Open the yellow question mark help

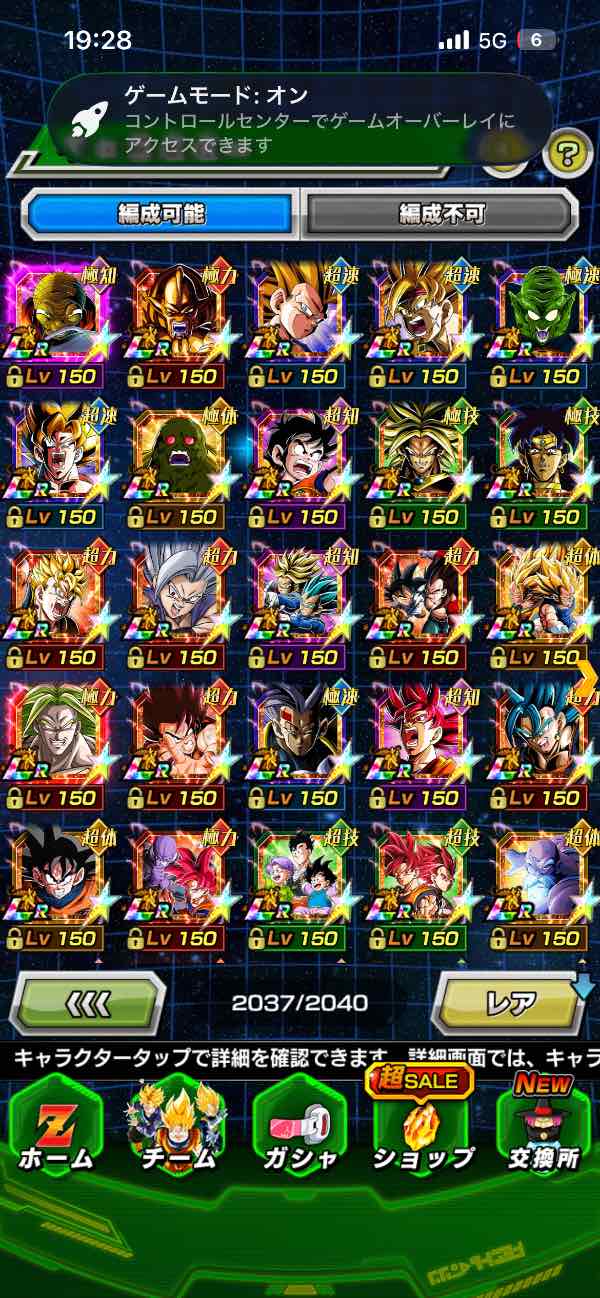coord(567,155)
